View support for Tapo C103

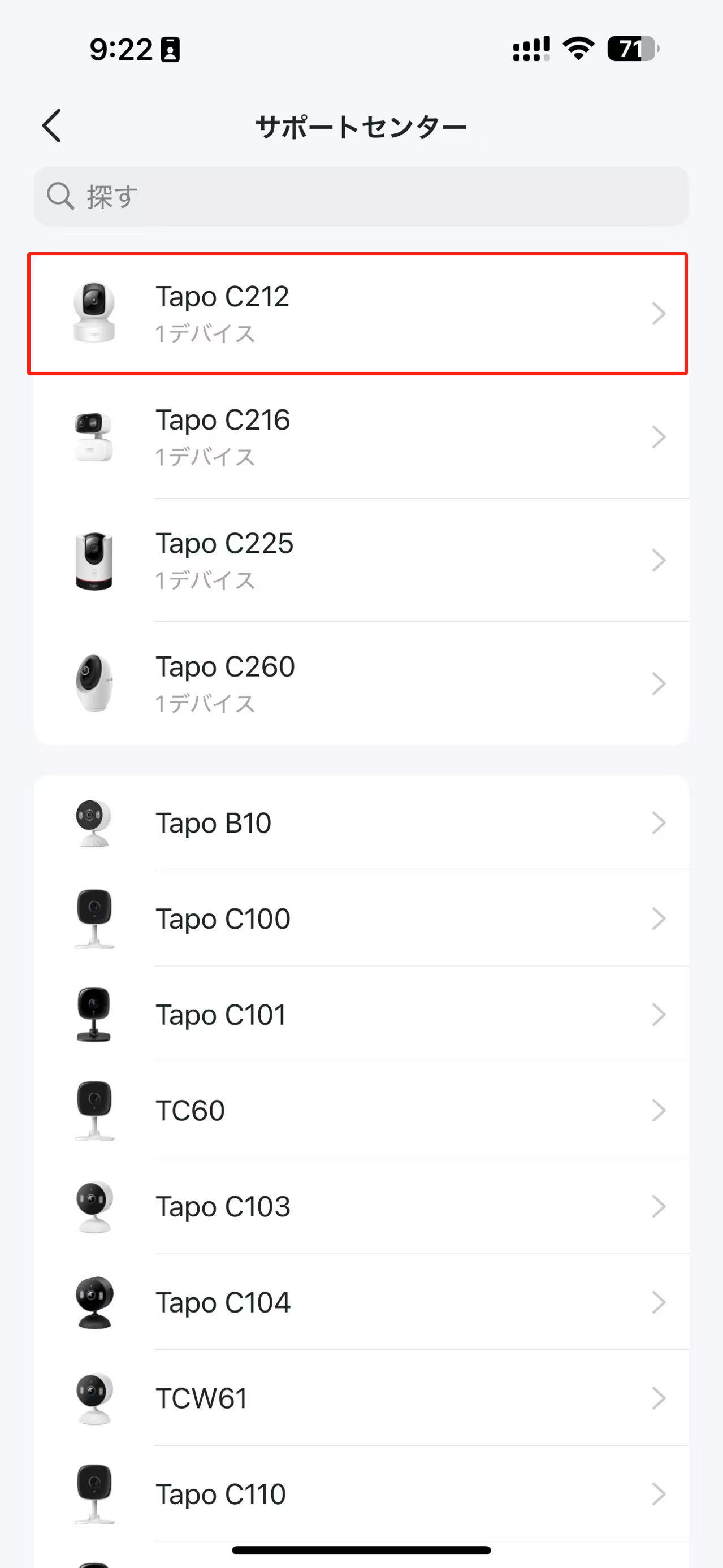coord(362,1206)
